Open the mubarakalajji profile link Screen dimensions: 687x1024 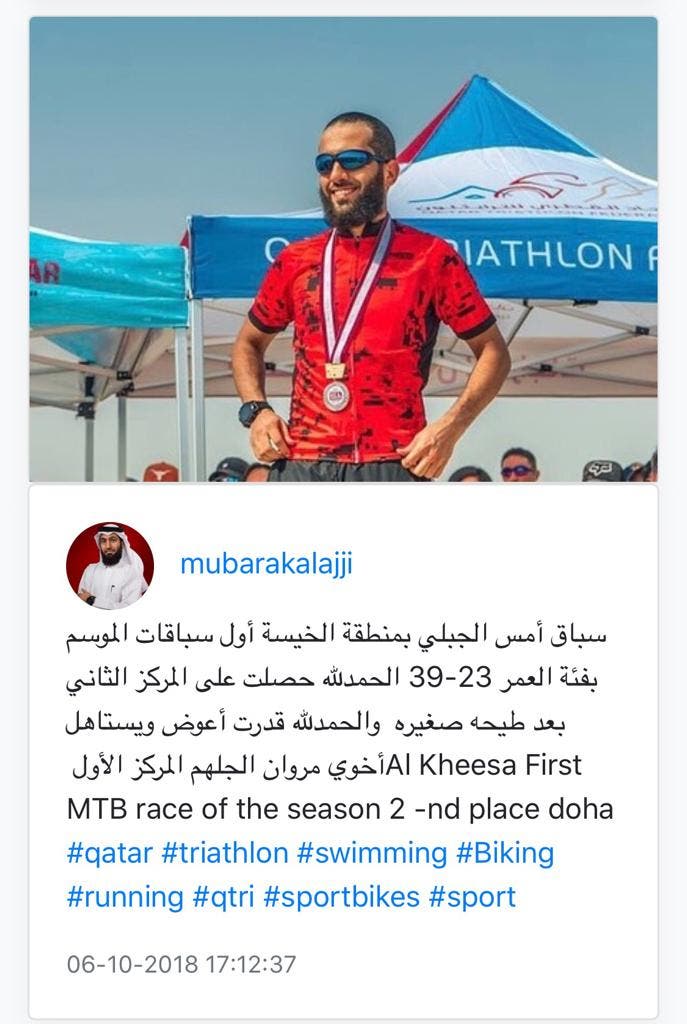(266, 564)
